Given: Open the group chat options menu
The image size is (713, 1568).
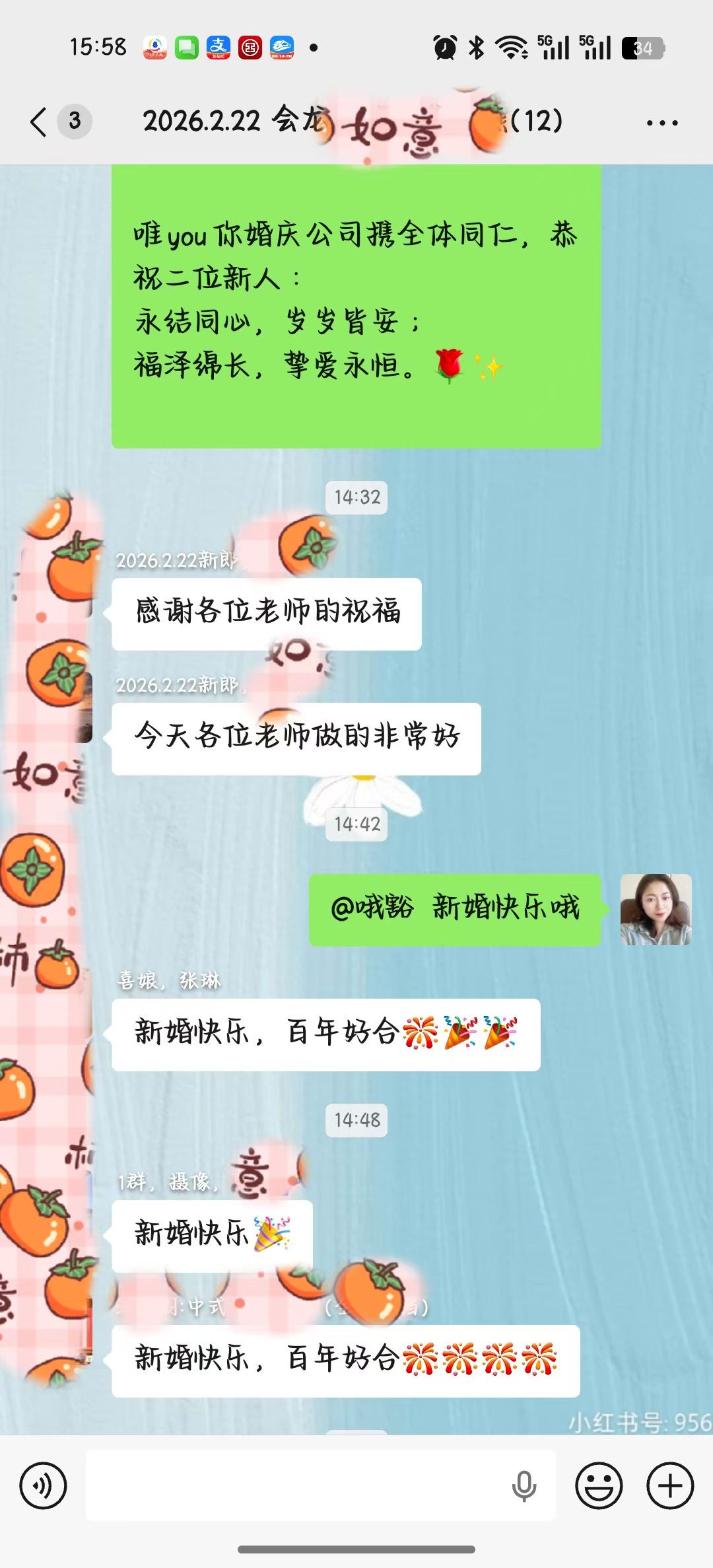Looking at the screenshot, I should (662, 123).
